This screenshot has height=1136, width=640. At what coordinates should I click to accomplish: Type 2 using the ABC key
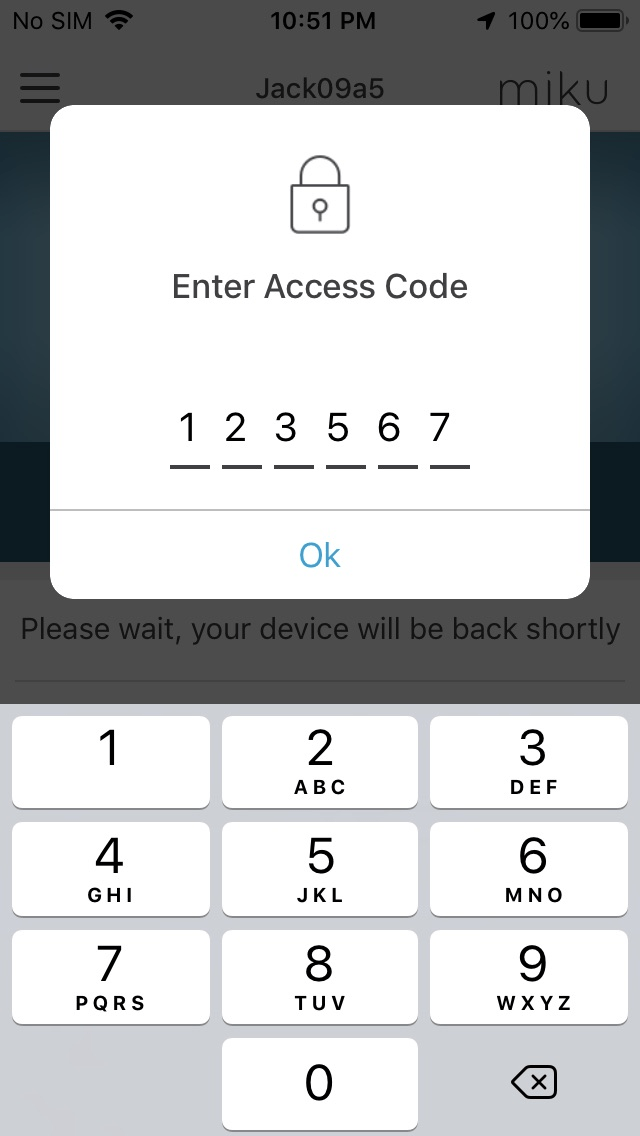coord(320,761)
